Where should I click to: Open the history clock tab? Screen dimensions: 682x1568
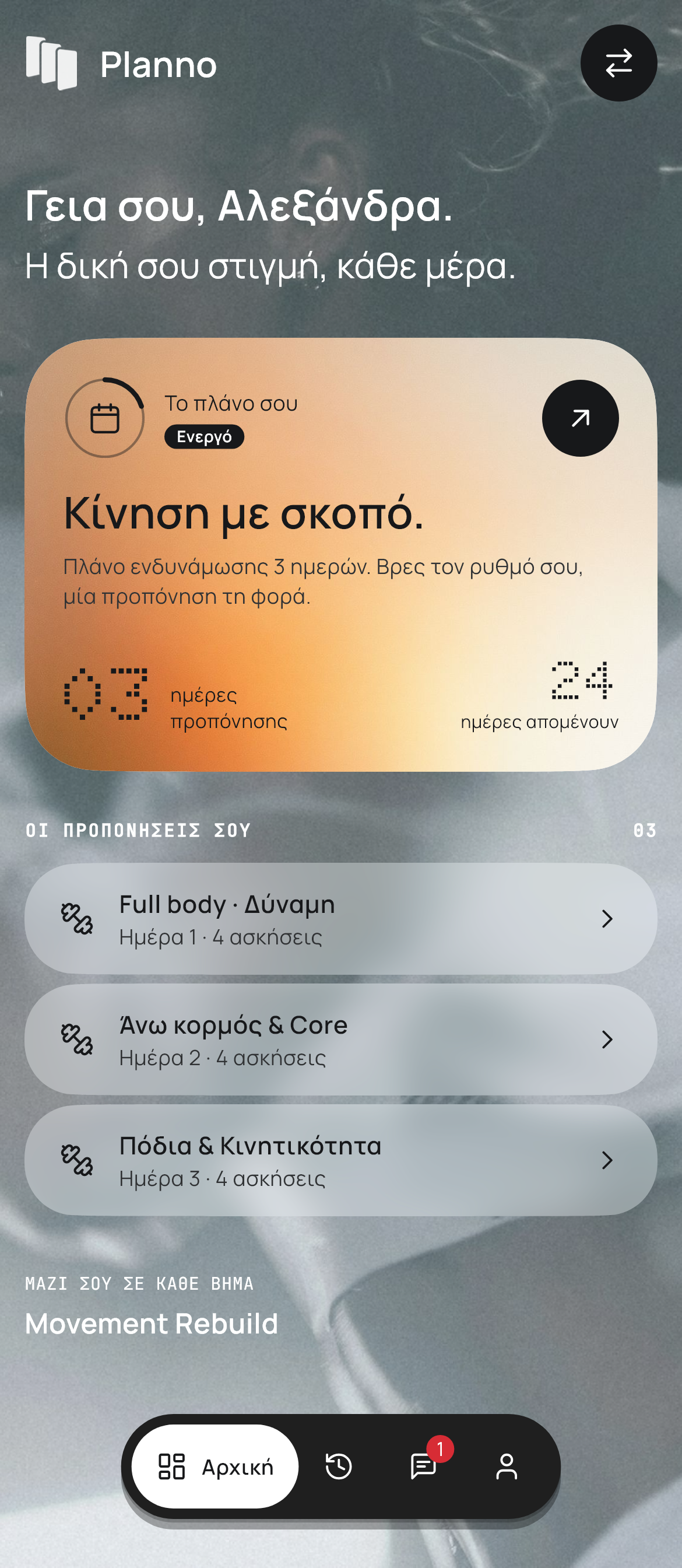pyautogui.click(x=339, y=1466)
